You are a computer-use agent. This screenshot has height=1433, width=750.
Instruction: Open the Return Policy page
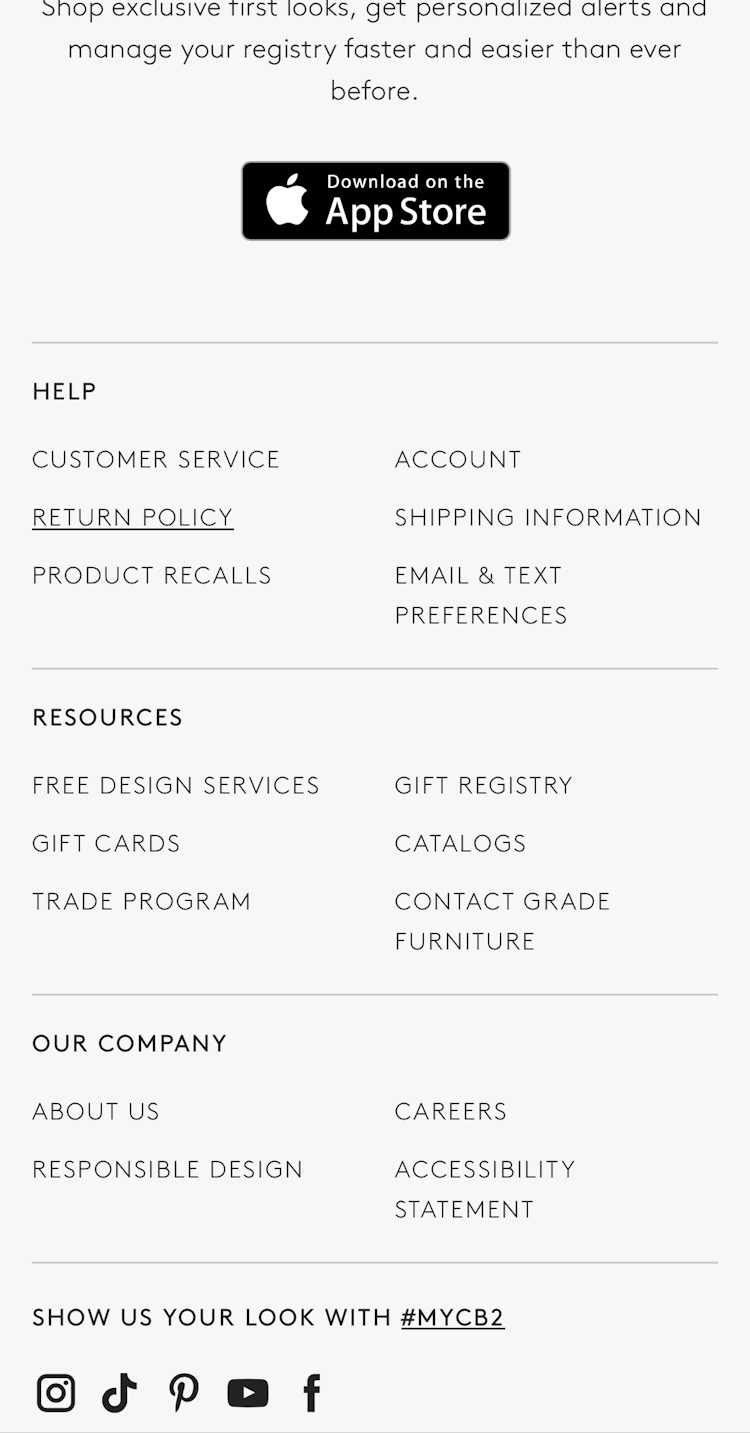pos(133,518)
